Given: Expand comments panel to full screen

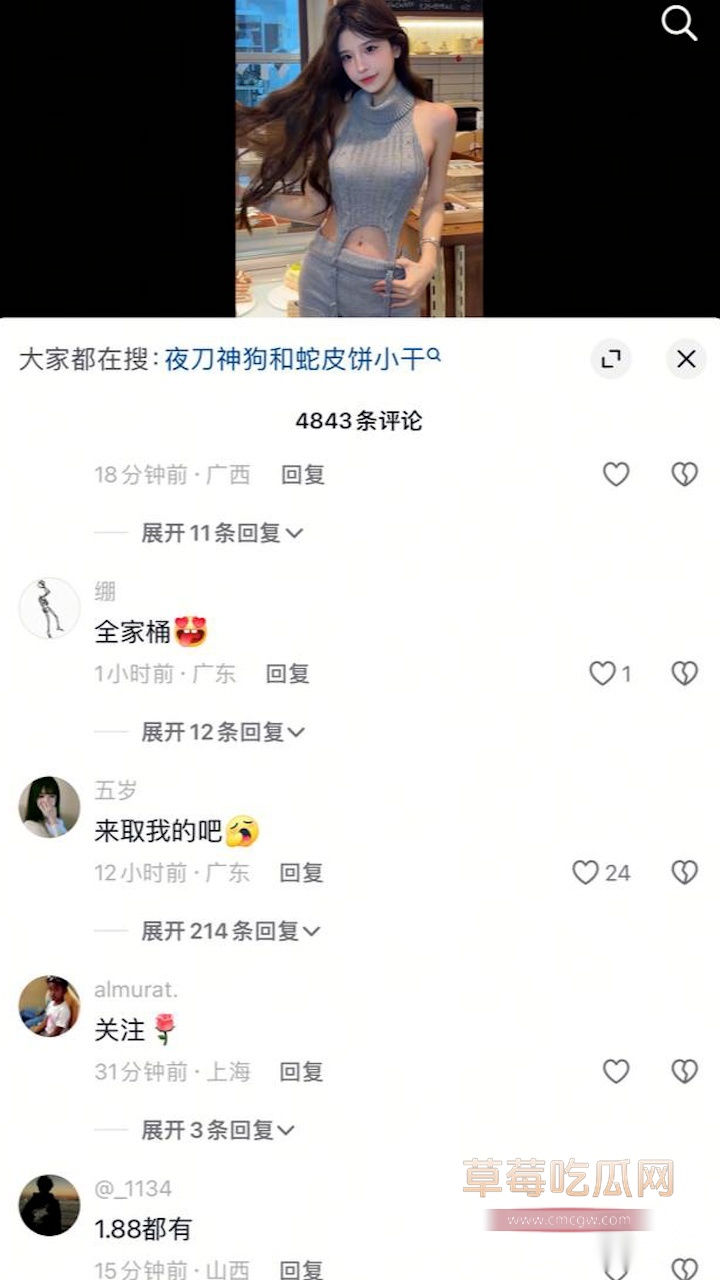Looking at the screenshot, I should 611,359.
